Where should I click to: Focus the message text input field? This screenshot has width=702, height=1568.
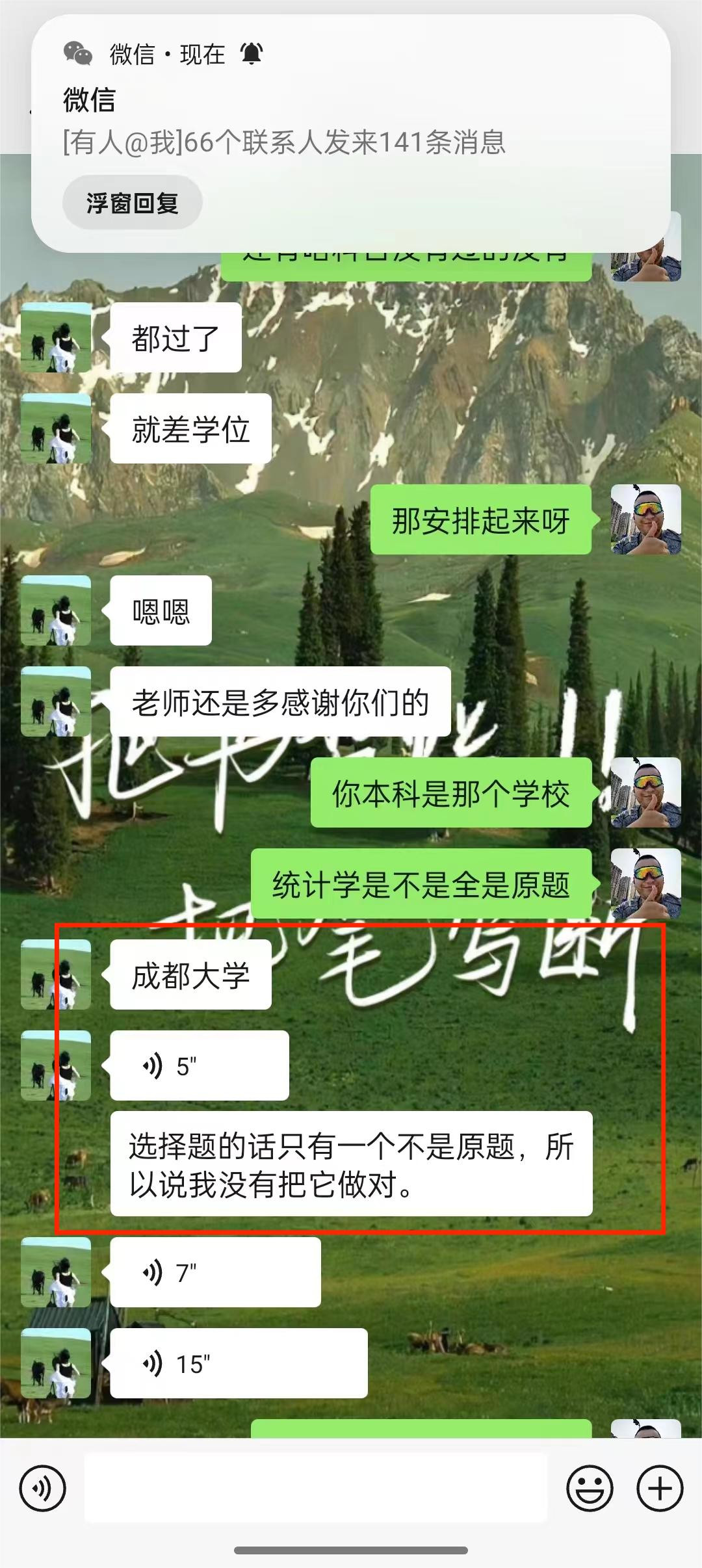click(316, 1488)
